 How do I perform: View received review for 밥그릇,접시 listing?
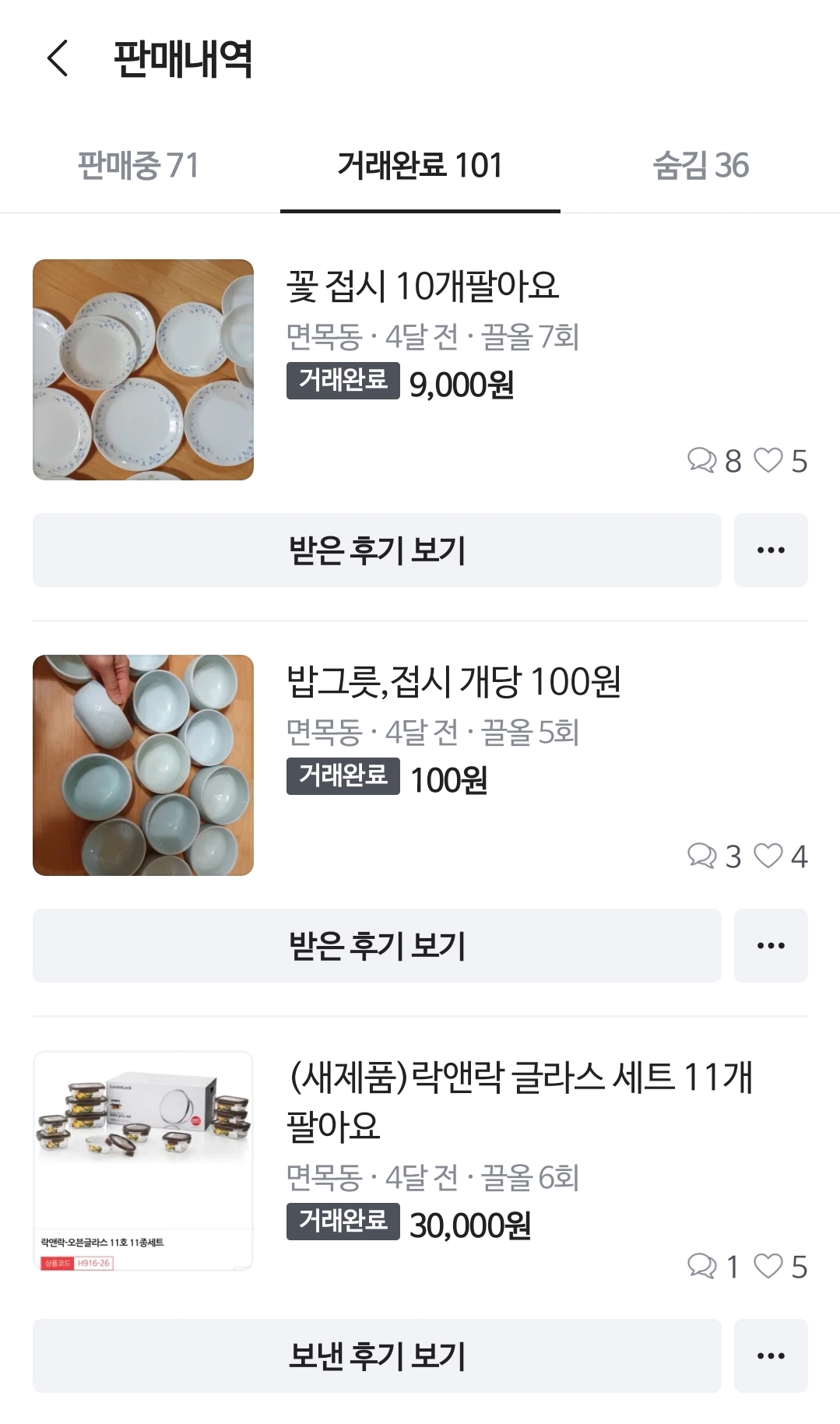[x=377, y=945]
